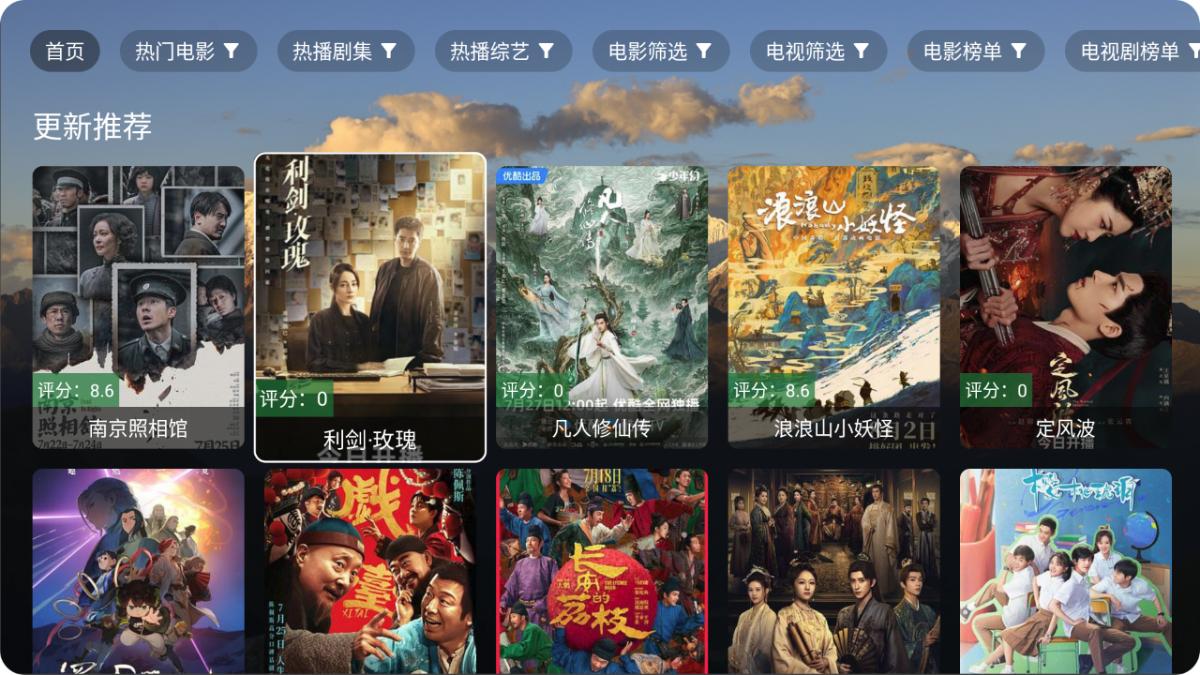Image resolution: width=1200 pixels, height=675 pixels.
Task: Select the 热播剧集 chip
Action: [x=345, y=51]
